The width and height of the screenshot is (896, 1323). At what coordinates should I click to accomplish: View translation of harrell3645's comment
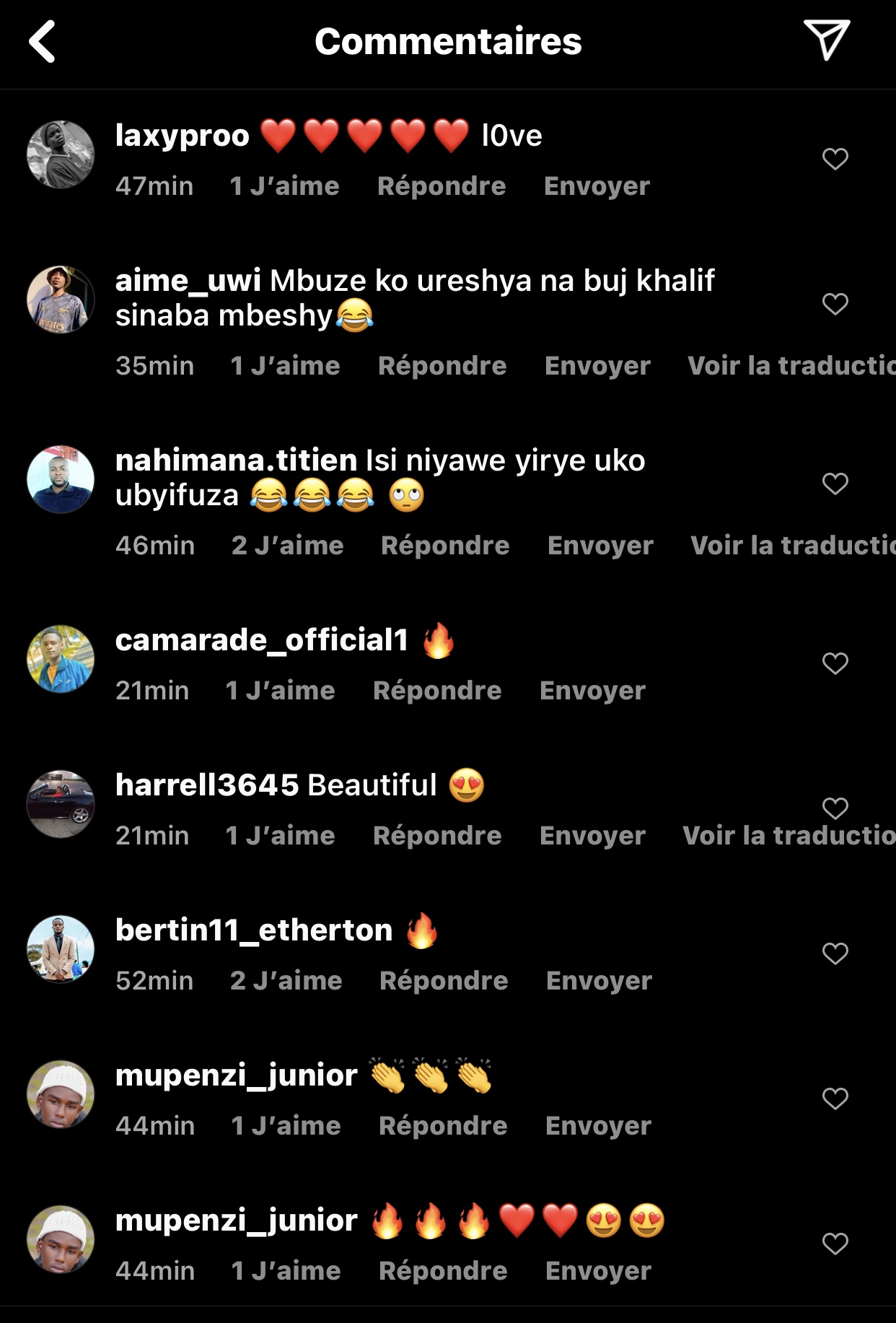(788, 836)
